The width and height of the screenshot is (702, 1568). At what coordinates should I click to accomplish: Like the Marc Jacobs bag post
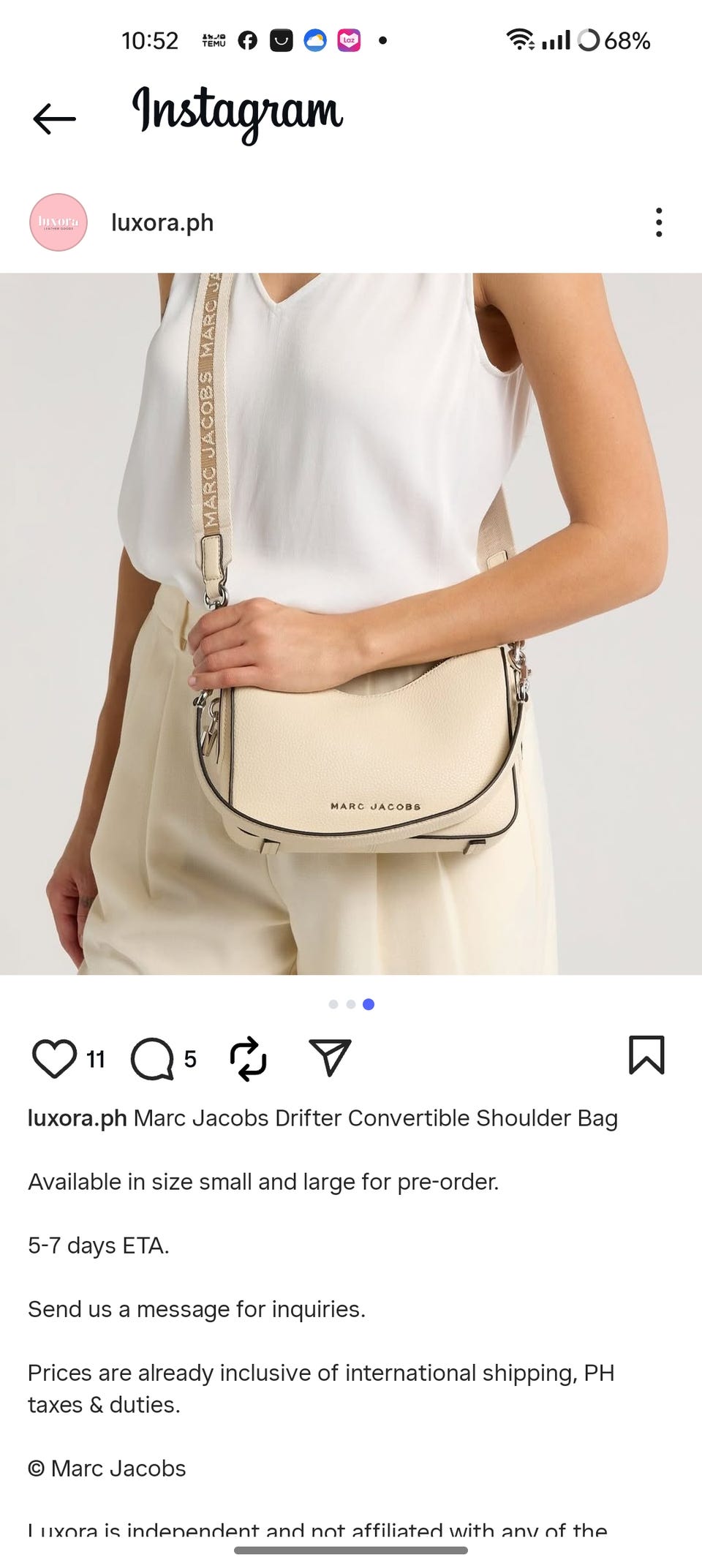point(55,1058)
